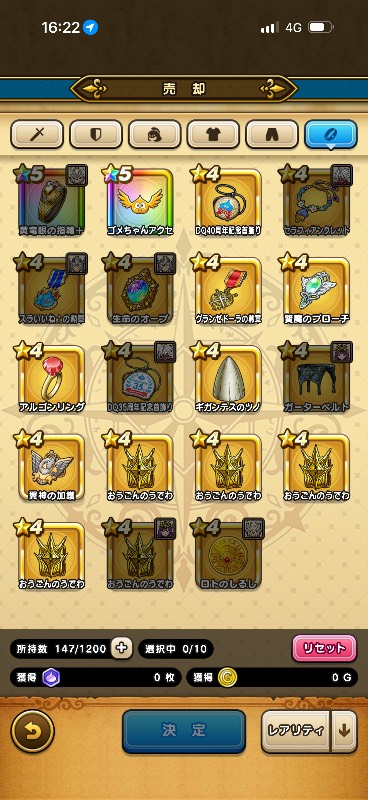Select DQ40周年記念首飾り item
The image size is (368, 800).
[228, 202]
